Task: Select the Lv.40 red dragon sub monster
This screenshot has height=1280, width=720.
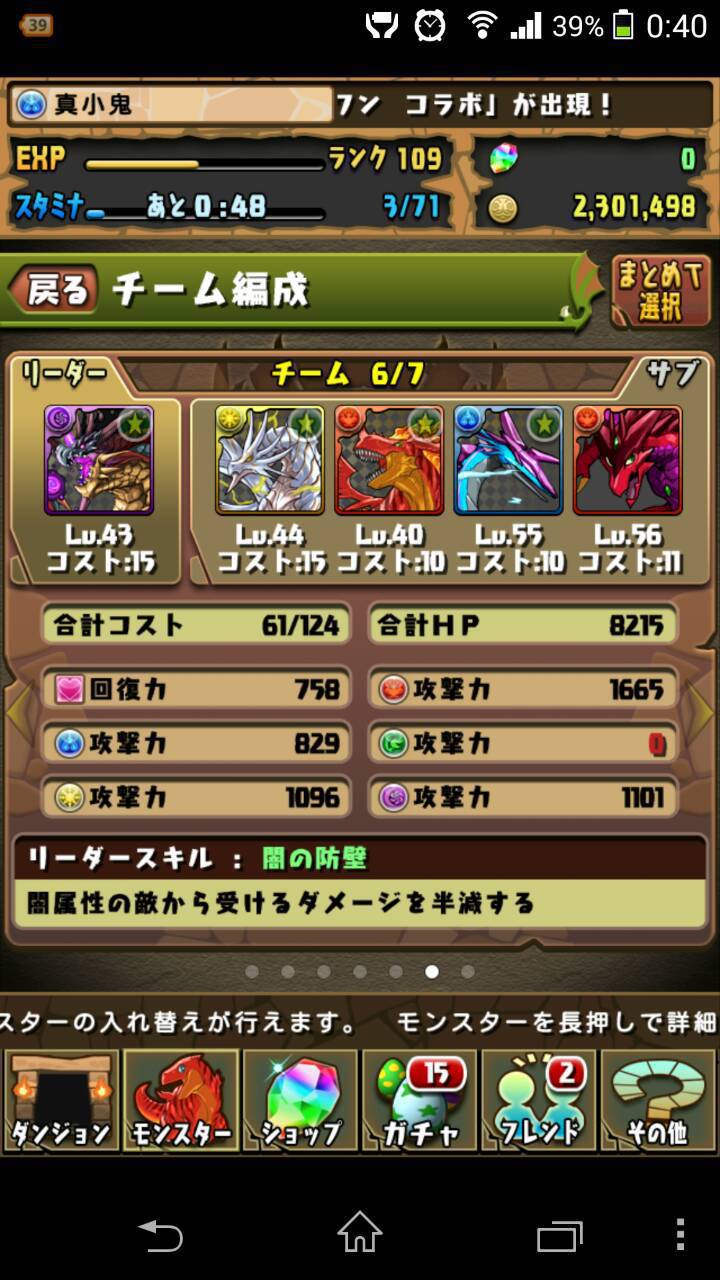Action: 389,460
